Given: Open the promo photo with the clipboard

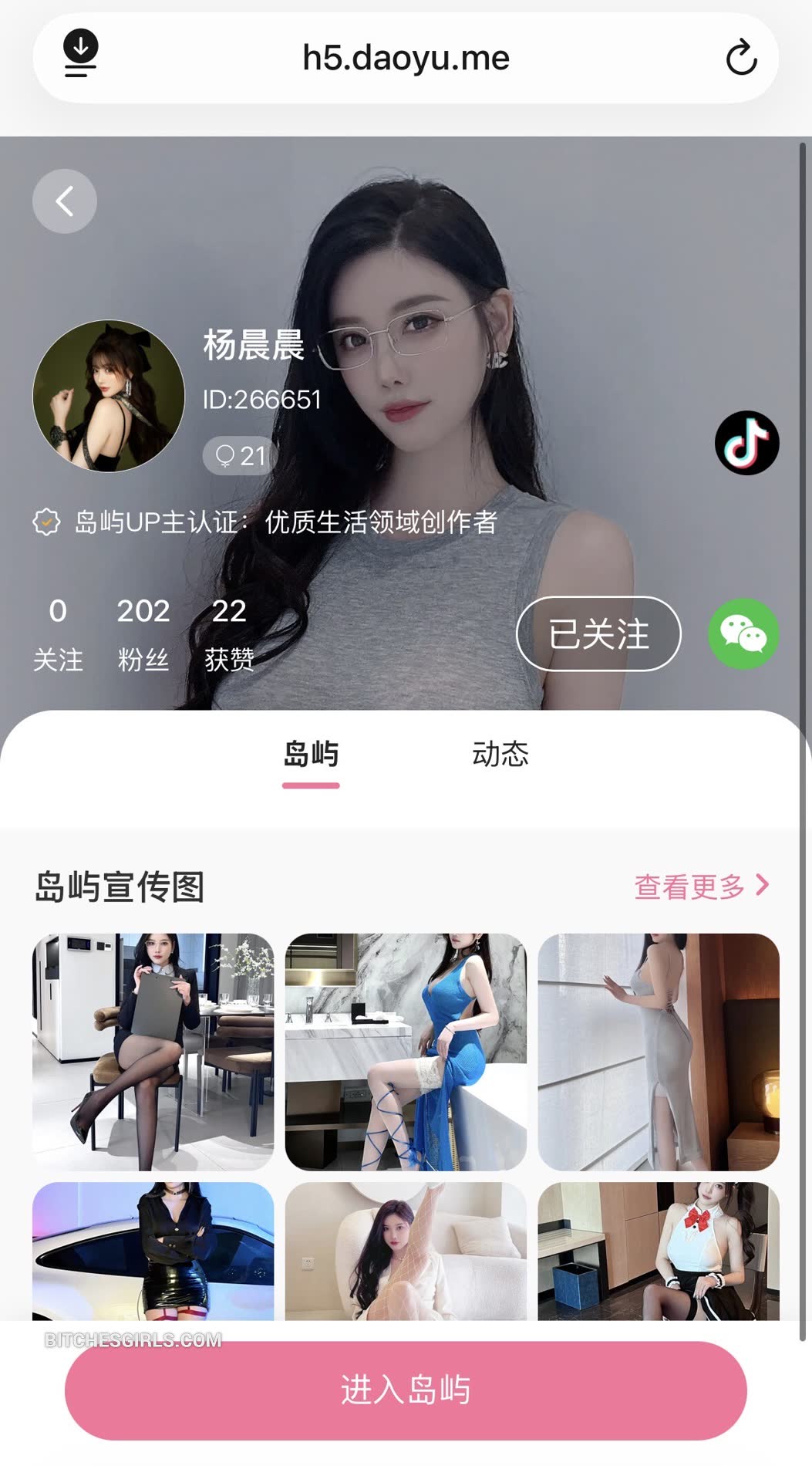Looking at the screenshot, I should (x=153, y=1052).
